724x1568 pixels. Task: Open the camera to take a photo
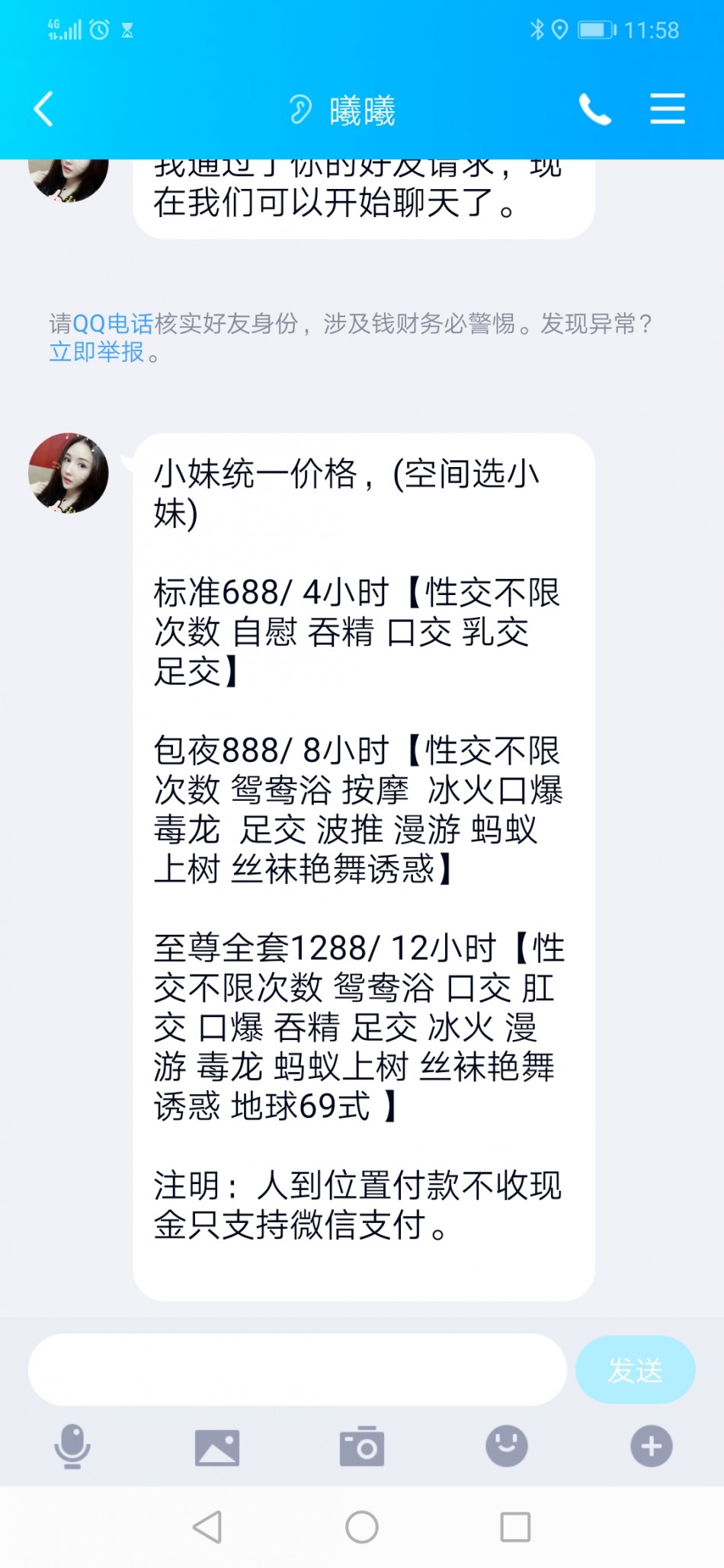point(362,1445)
